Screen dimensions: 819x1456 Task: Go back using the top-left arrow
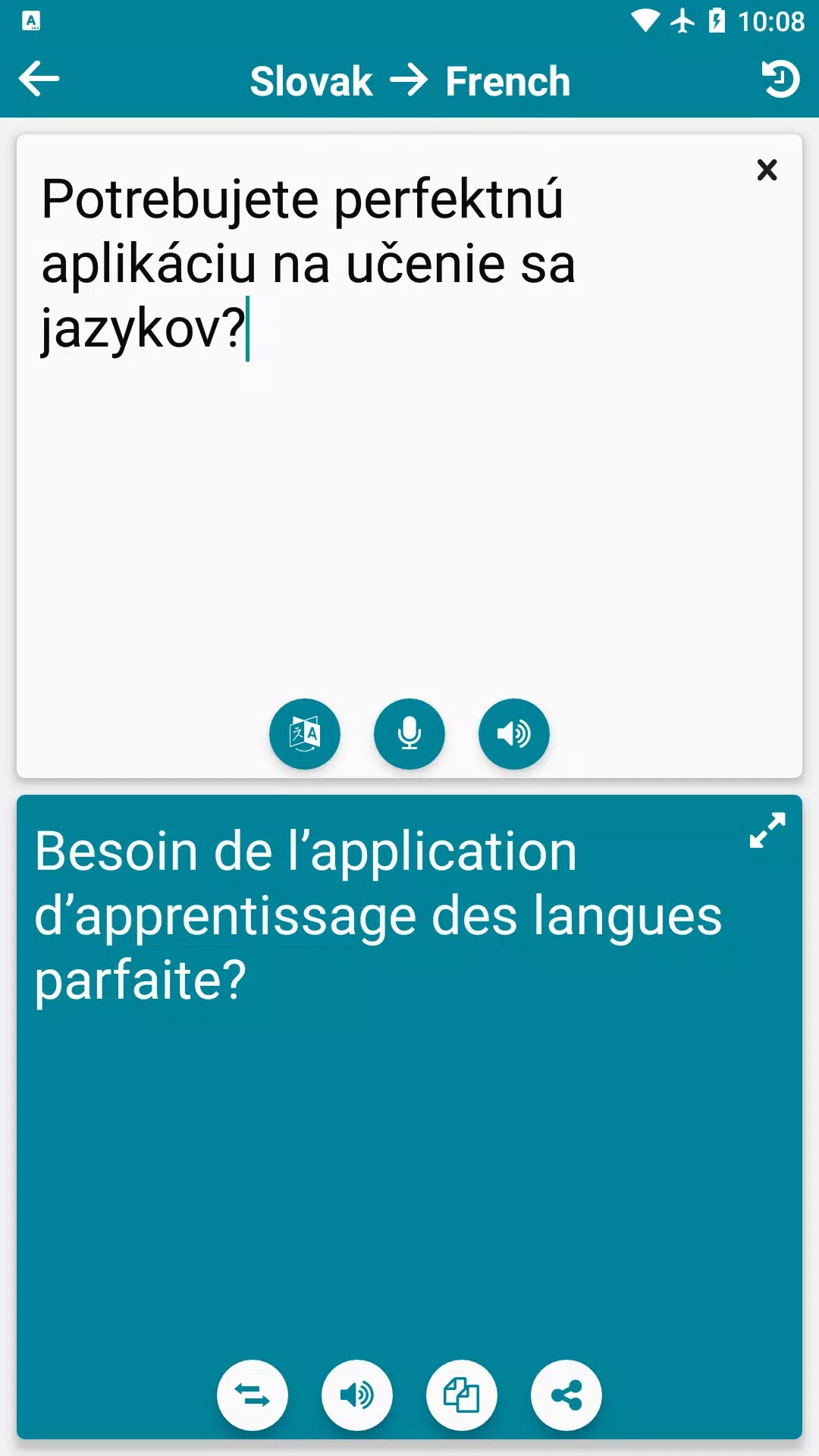[x=39, y=80]
